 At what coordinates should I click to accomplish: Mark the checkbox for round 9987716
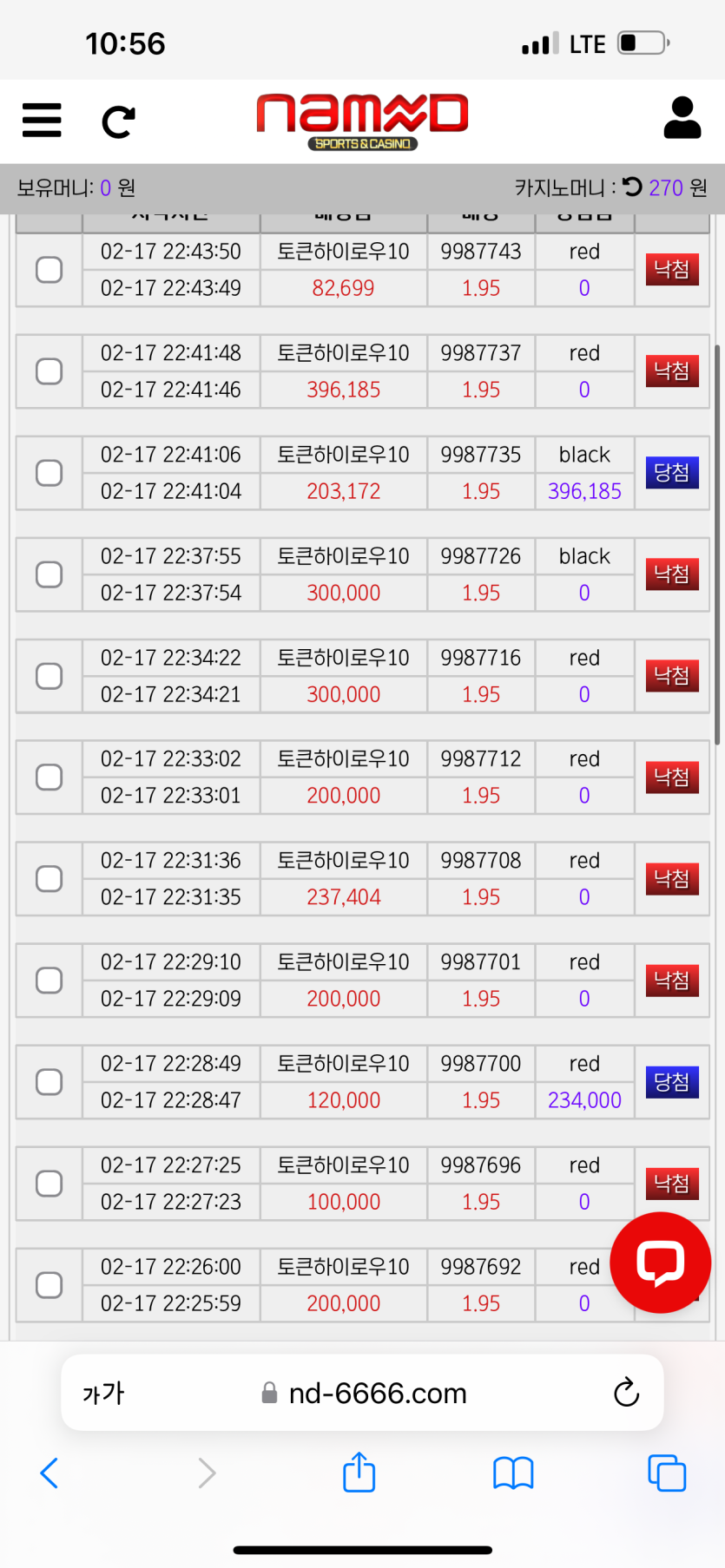tap(49, 676)
